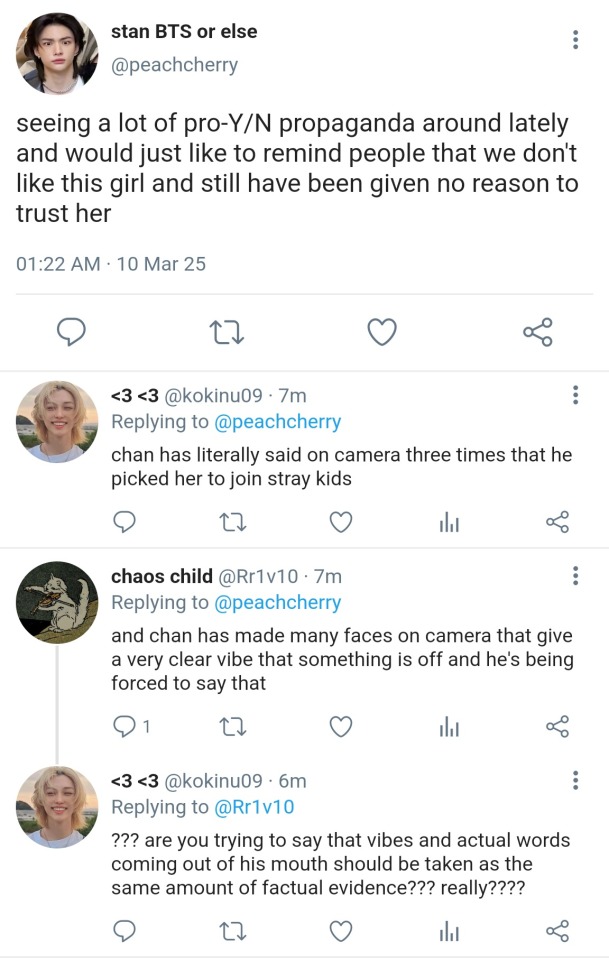Reply to the main tweet by peachcherry
609x960 pixels.
pos(70,332)
